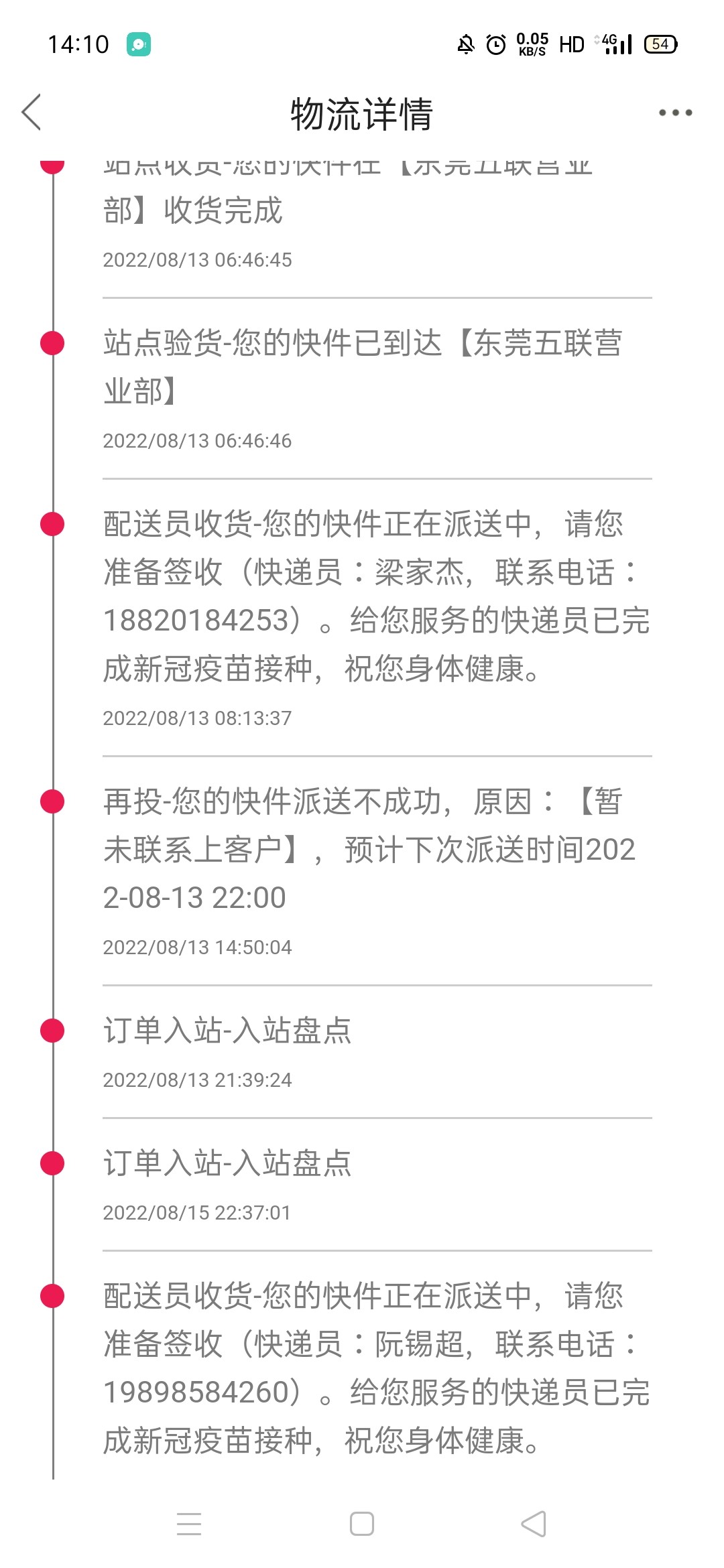724x1568 pixels.
Task: Call courier 阮锡超 at 19898584260
Action: (197, 1392)
